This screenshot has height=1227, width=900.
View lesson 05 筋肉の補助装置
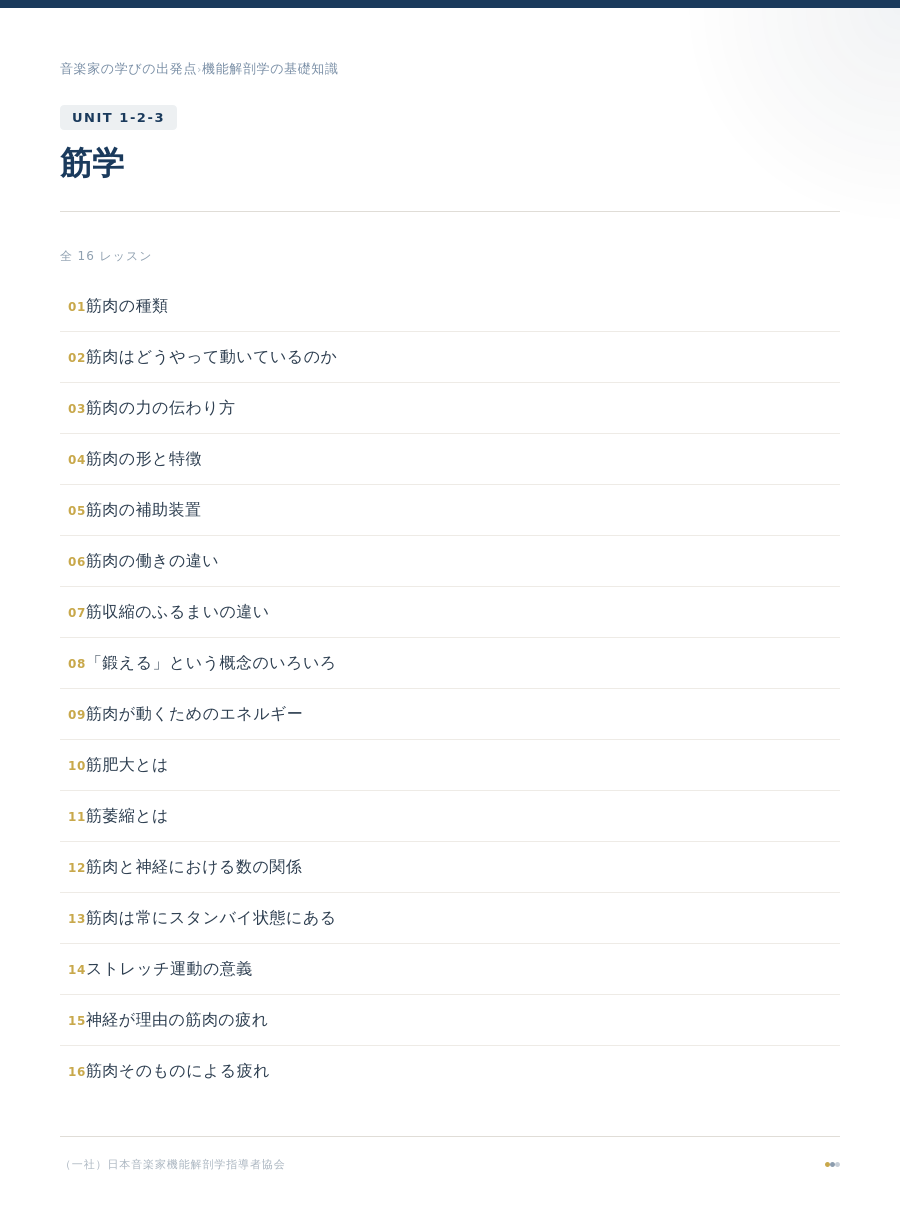[x=144, y=510]
